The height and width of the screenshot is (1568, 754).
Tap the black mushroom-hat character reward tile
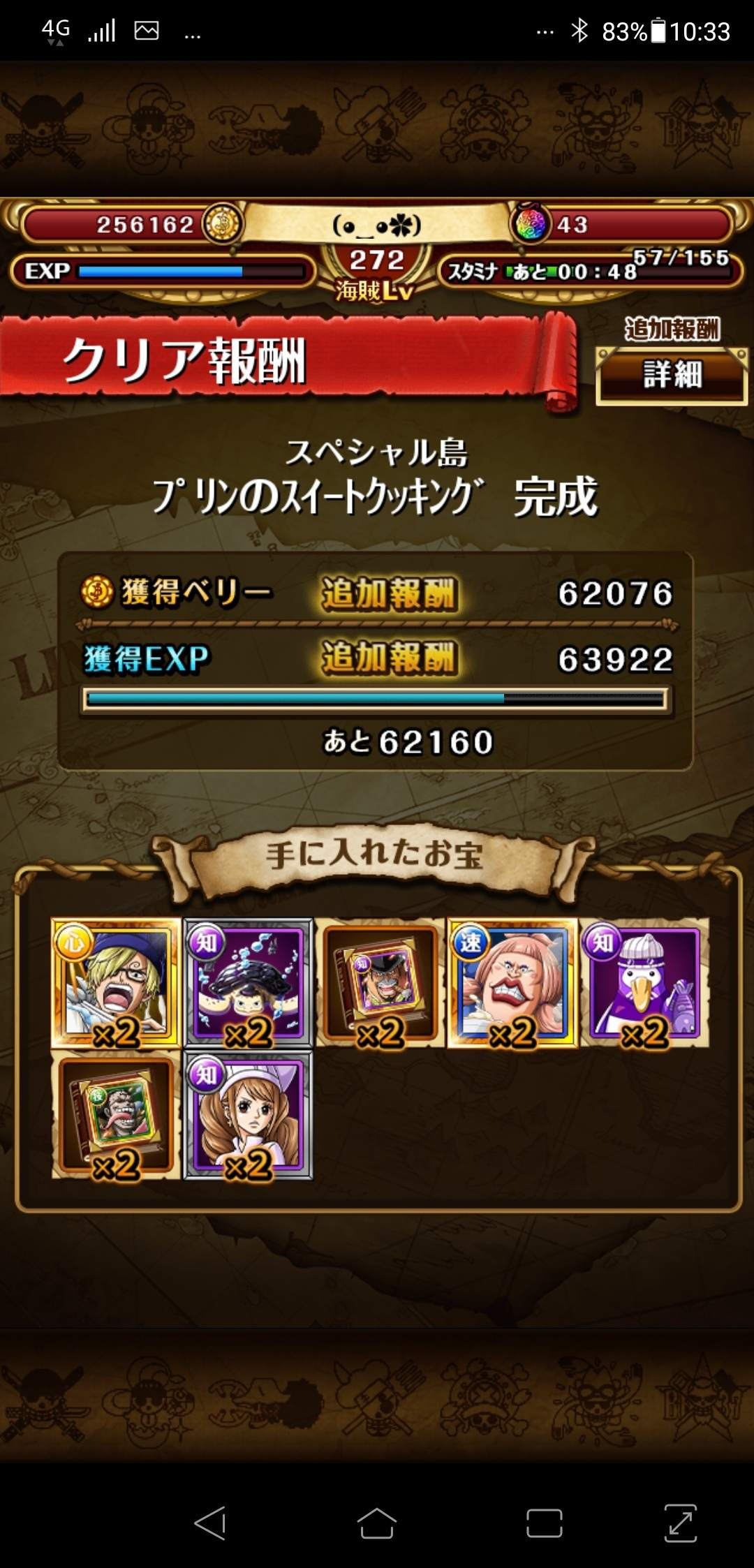pyautogui.click(x=248, y=983)
